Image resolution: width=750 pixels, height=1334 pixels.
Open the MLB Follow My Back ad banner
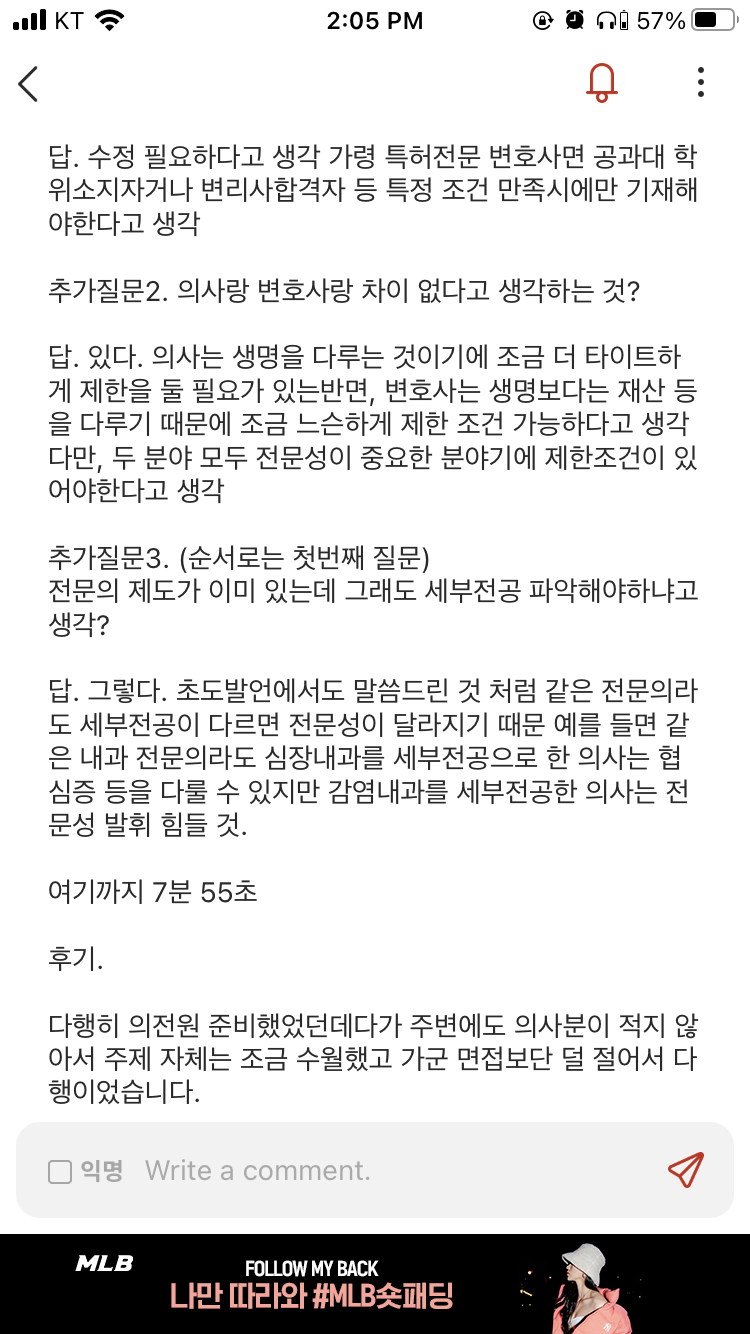pyautogui.click(x=375, y=1284)
